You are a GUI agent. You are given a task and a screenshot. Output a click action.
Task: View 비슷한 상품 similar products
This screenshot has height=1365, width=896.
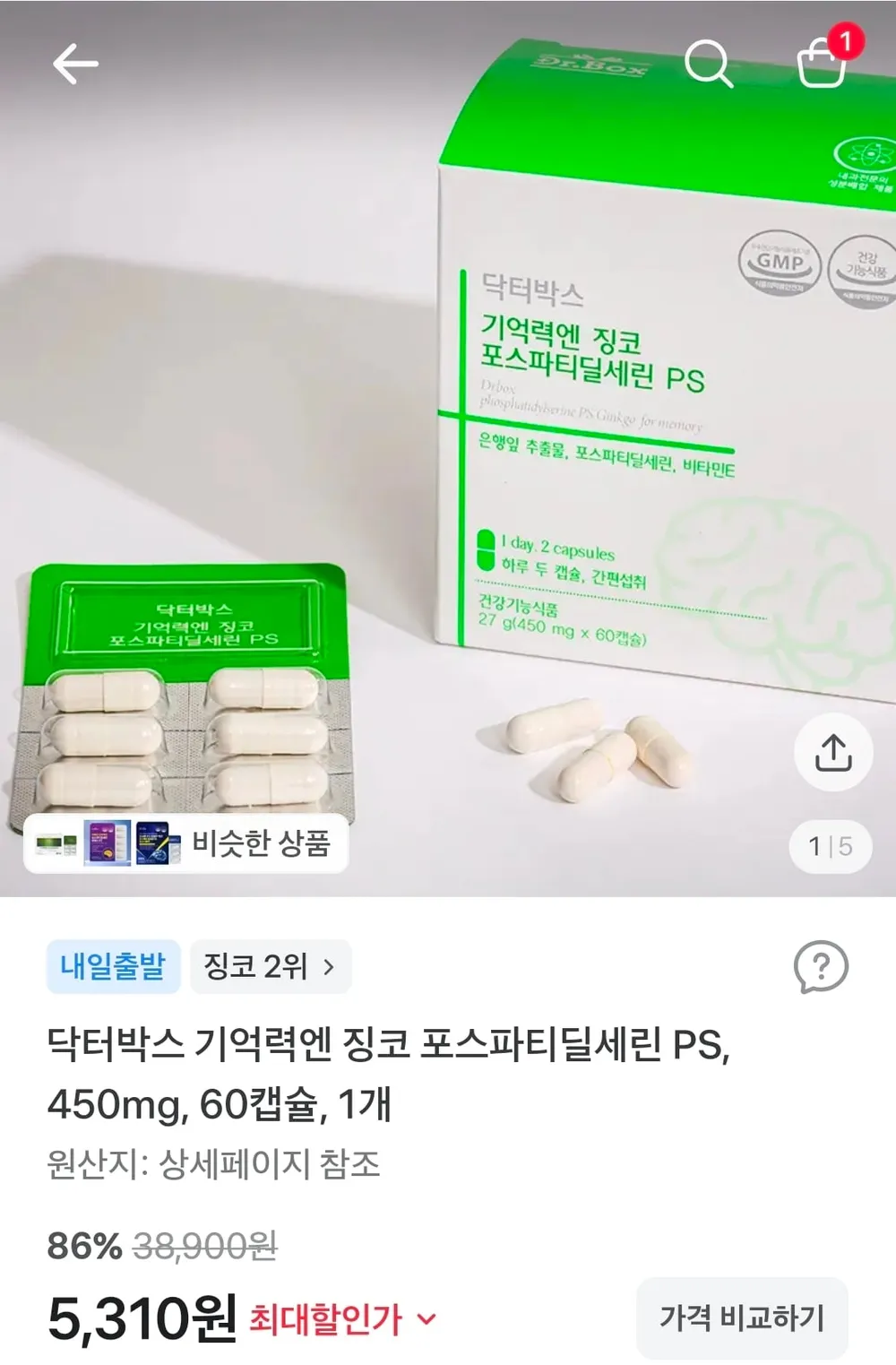coord(185,843)
